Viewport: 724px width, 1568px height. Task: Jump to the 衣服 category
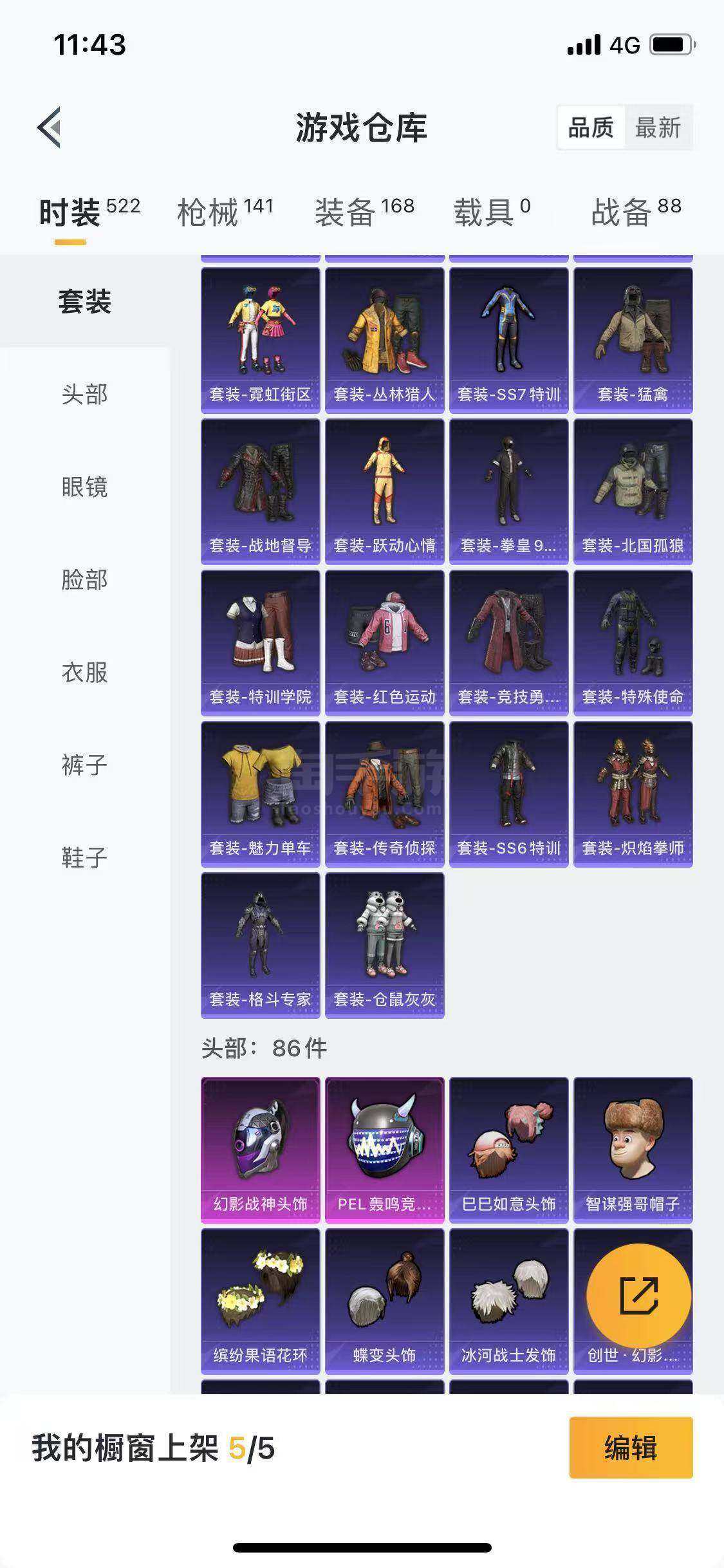tap(85, 672)
